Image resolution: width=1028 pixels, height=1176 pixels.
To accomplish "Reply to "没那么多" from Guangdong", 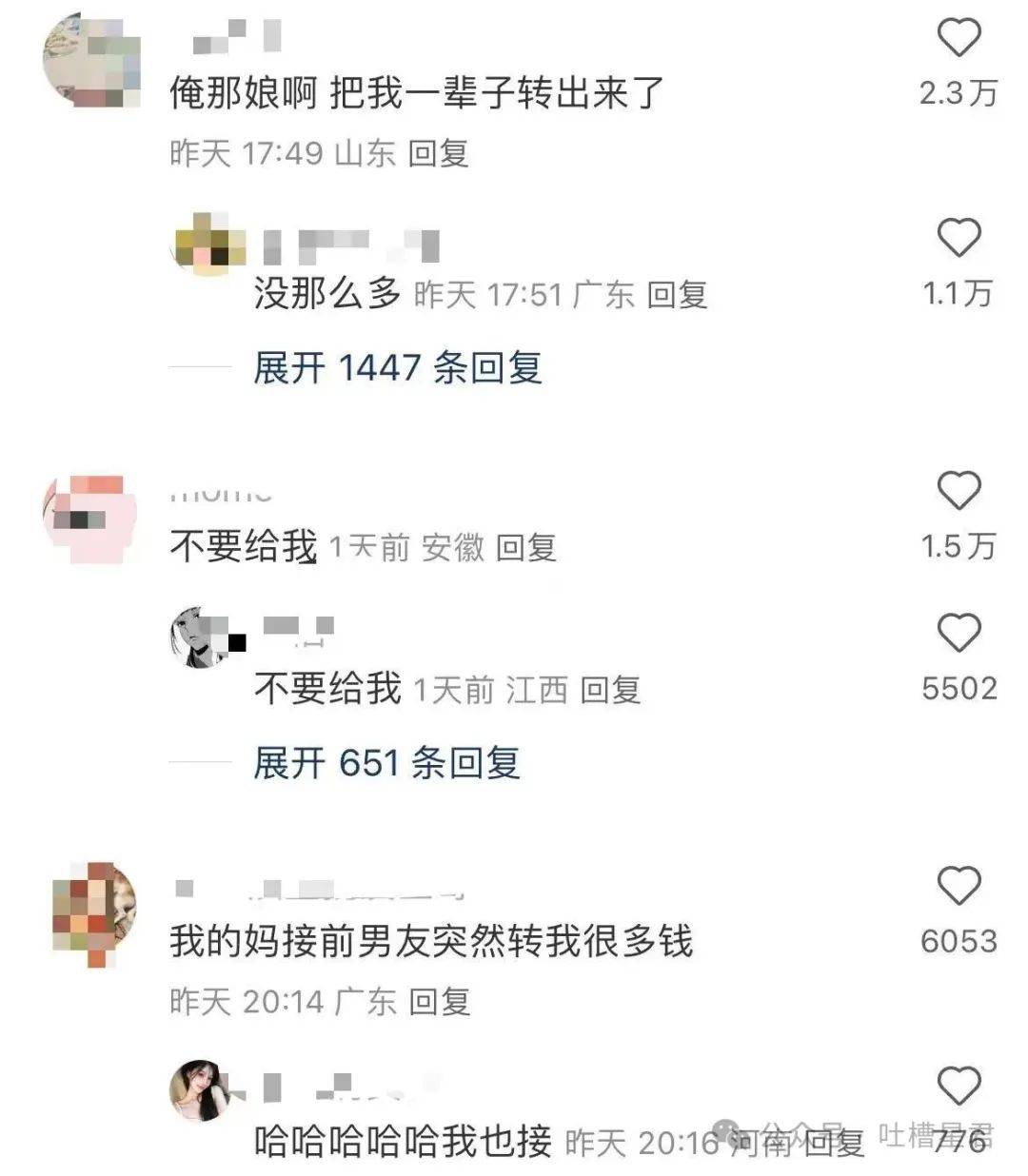I will click(x=677, y=295).
